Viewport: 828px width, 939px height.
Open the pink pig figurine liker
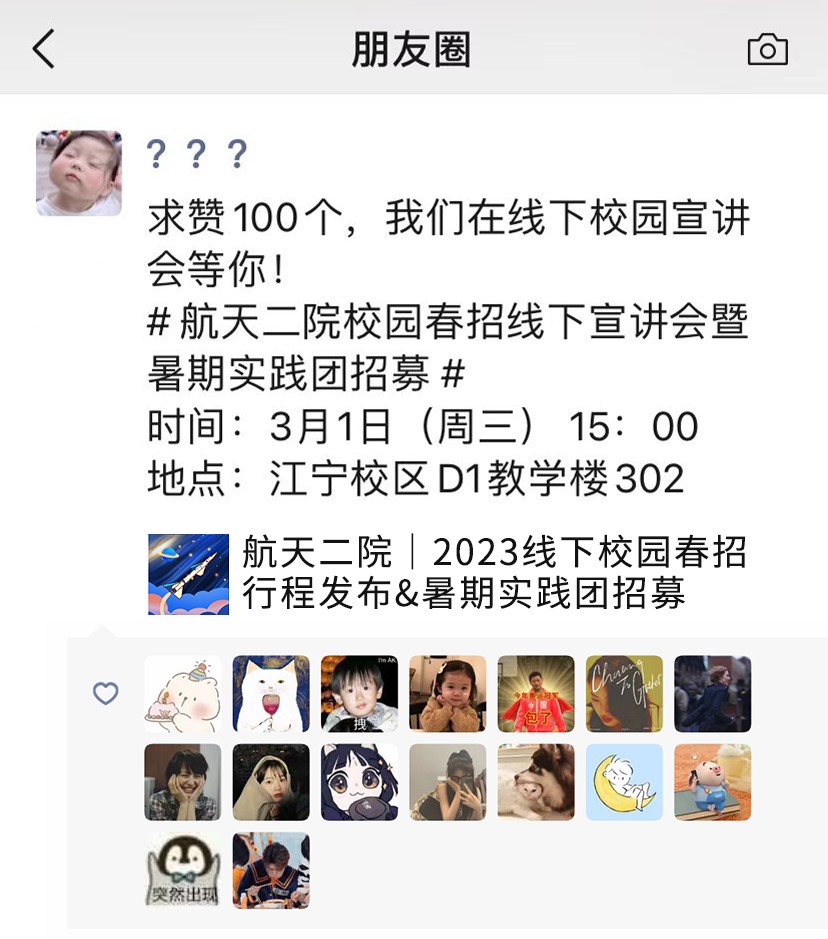712,782
